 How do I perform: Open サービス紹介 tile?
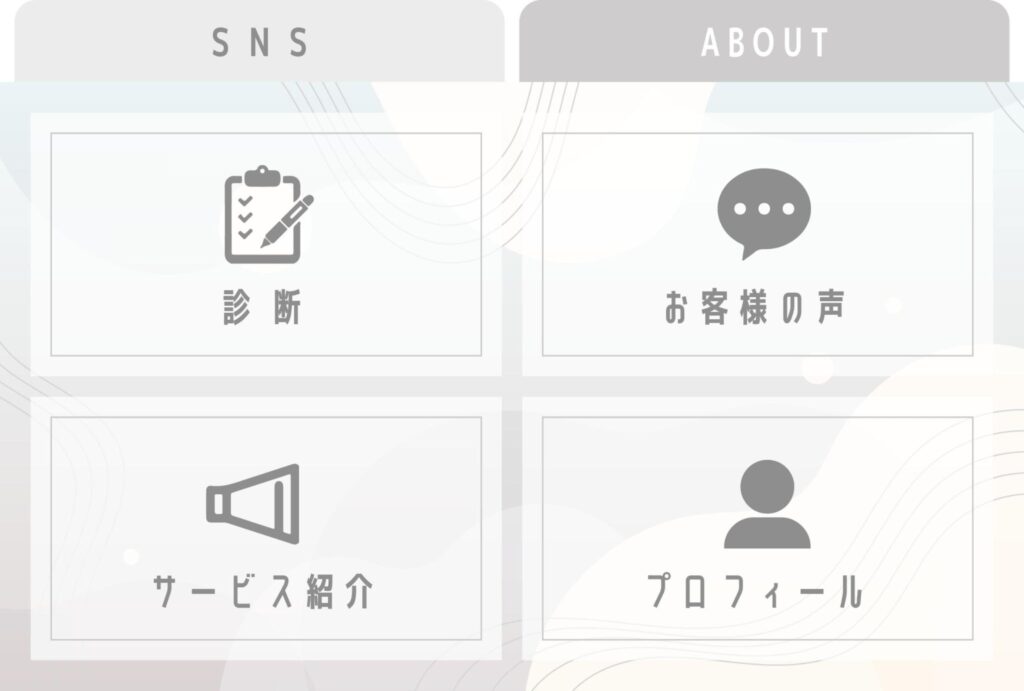pyautogui.click(x=265, y=528)
